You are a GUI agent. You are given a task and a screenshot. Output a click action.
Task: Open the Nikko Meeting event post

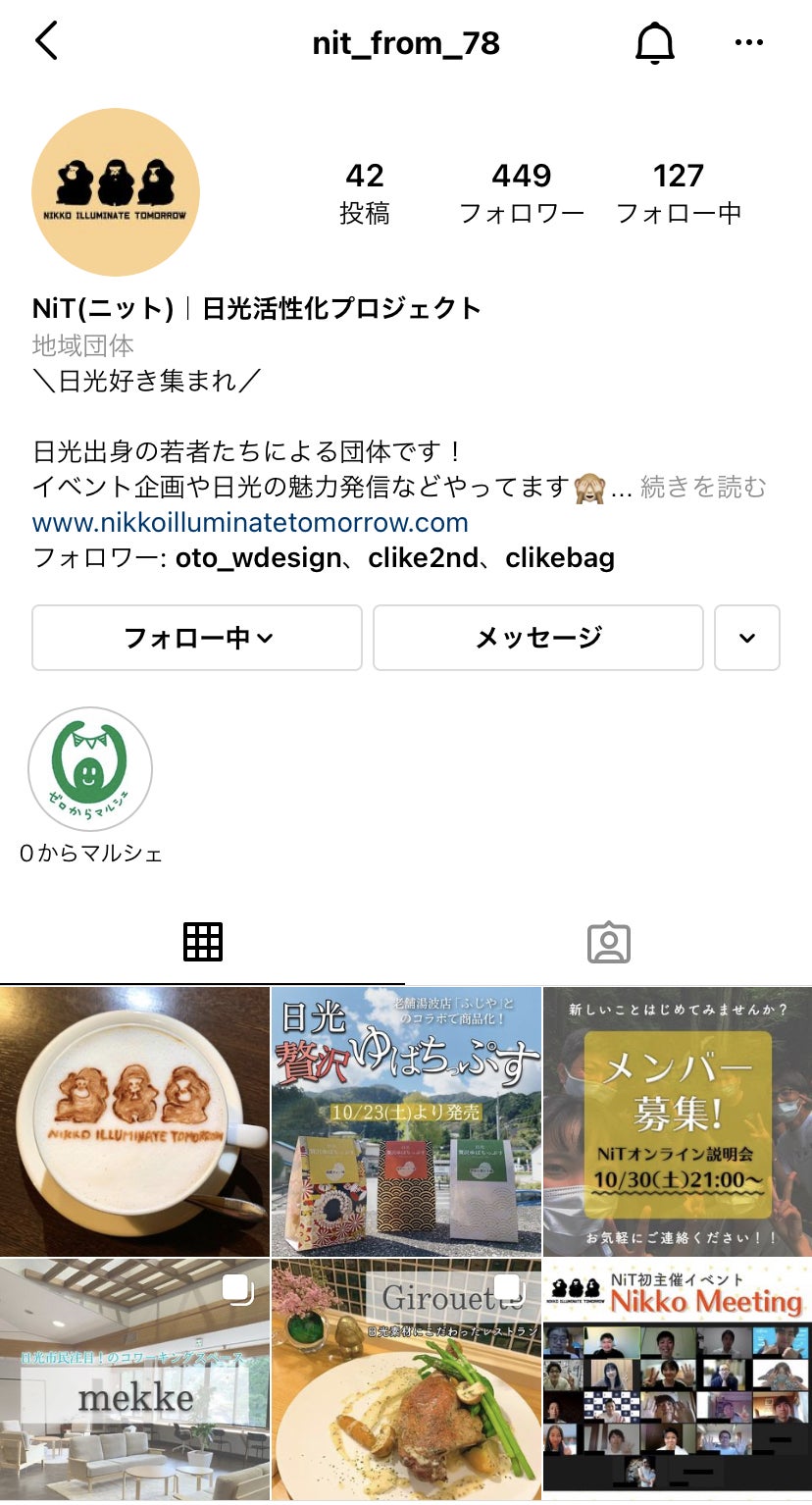678,1379
